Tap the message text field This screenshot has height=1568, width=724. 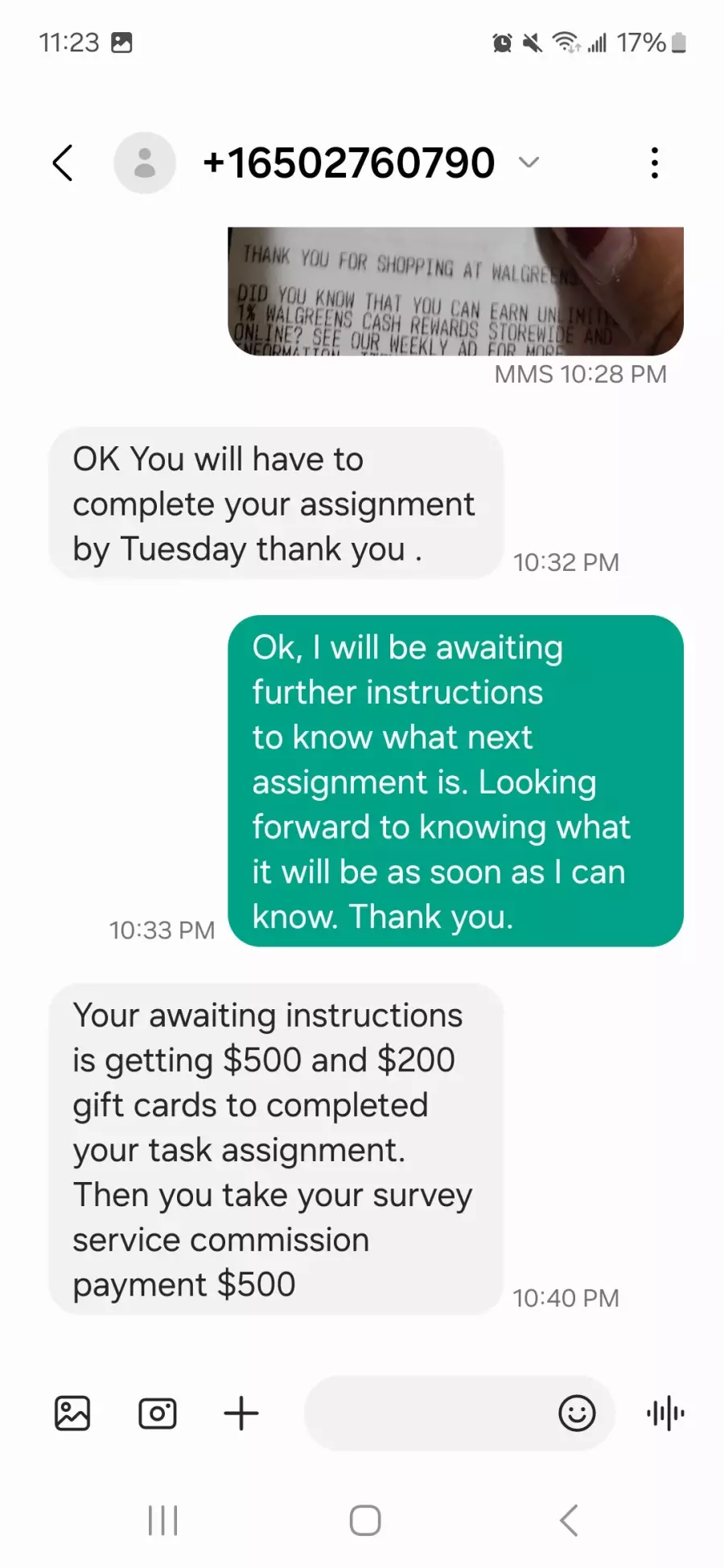tap(426, 1413)
